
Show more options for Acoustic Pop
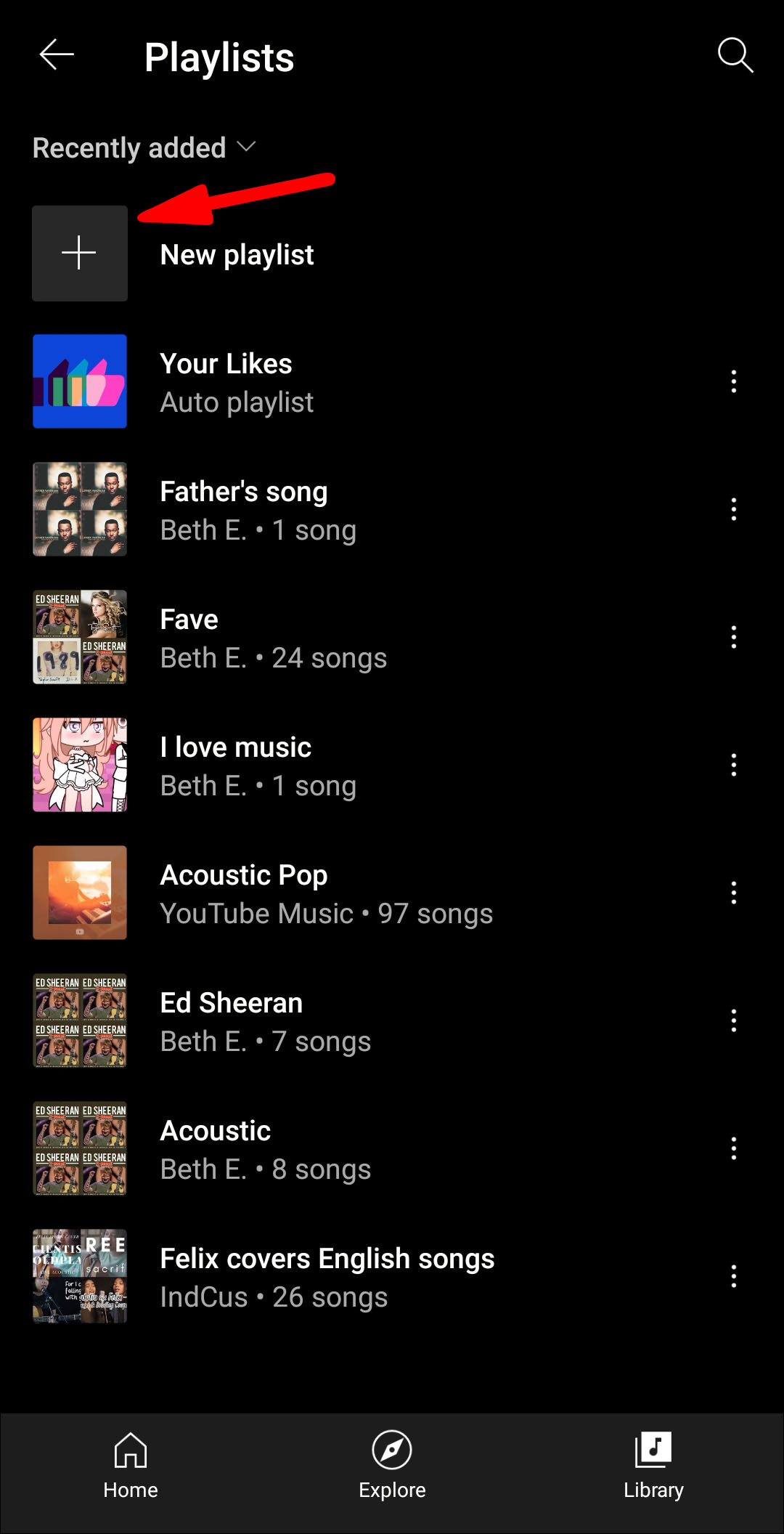point(734,893)
